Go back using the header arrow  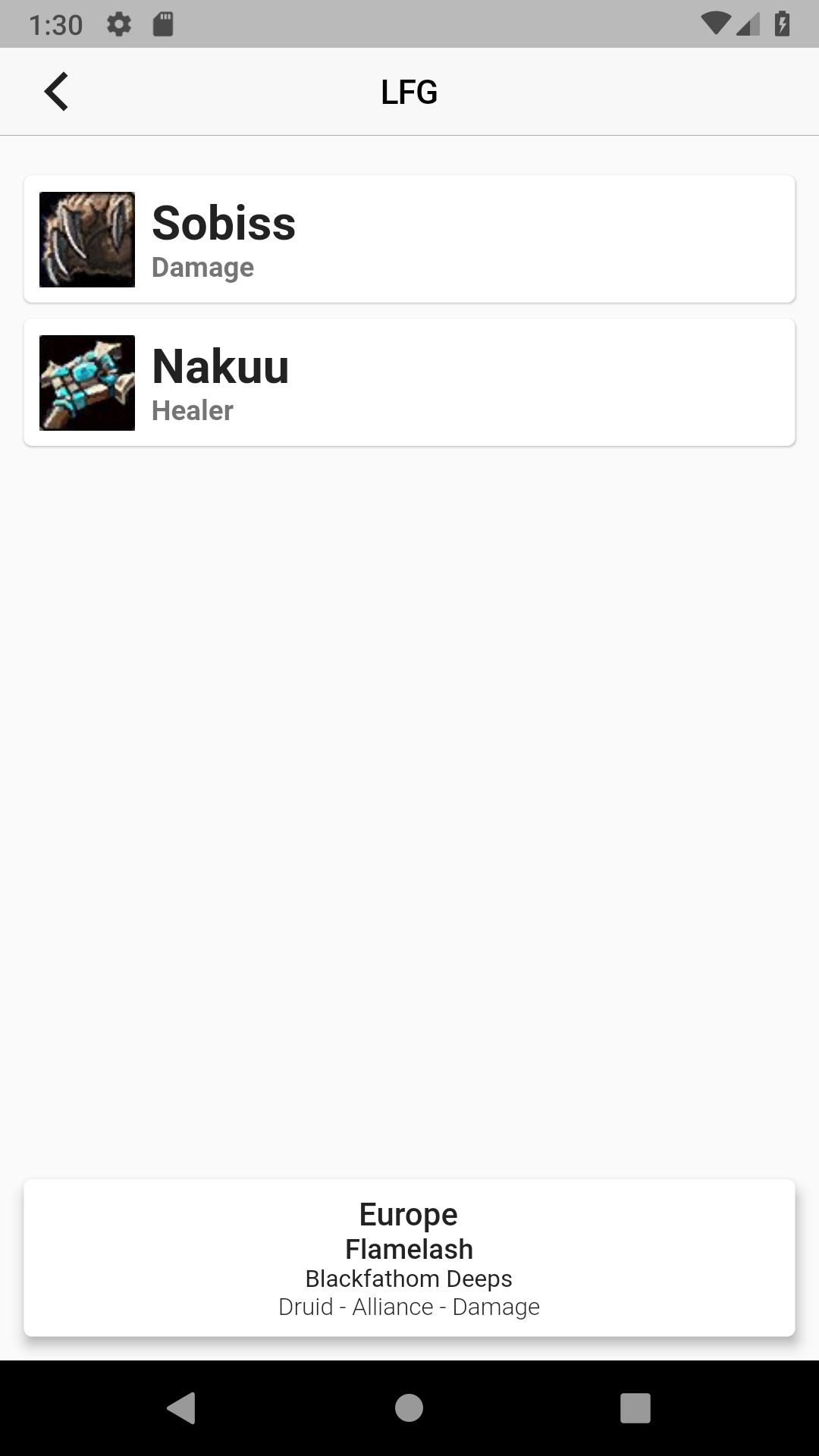57,92
